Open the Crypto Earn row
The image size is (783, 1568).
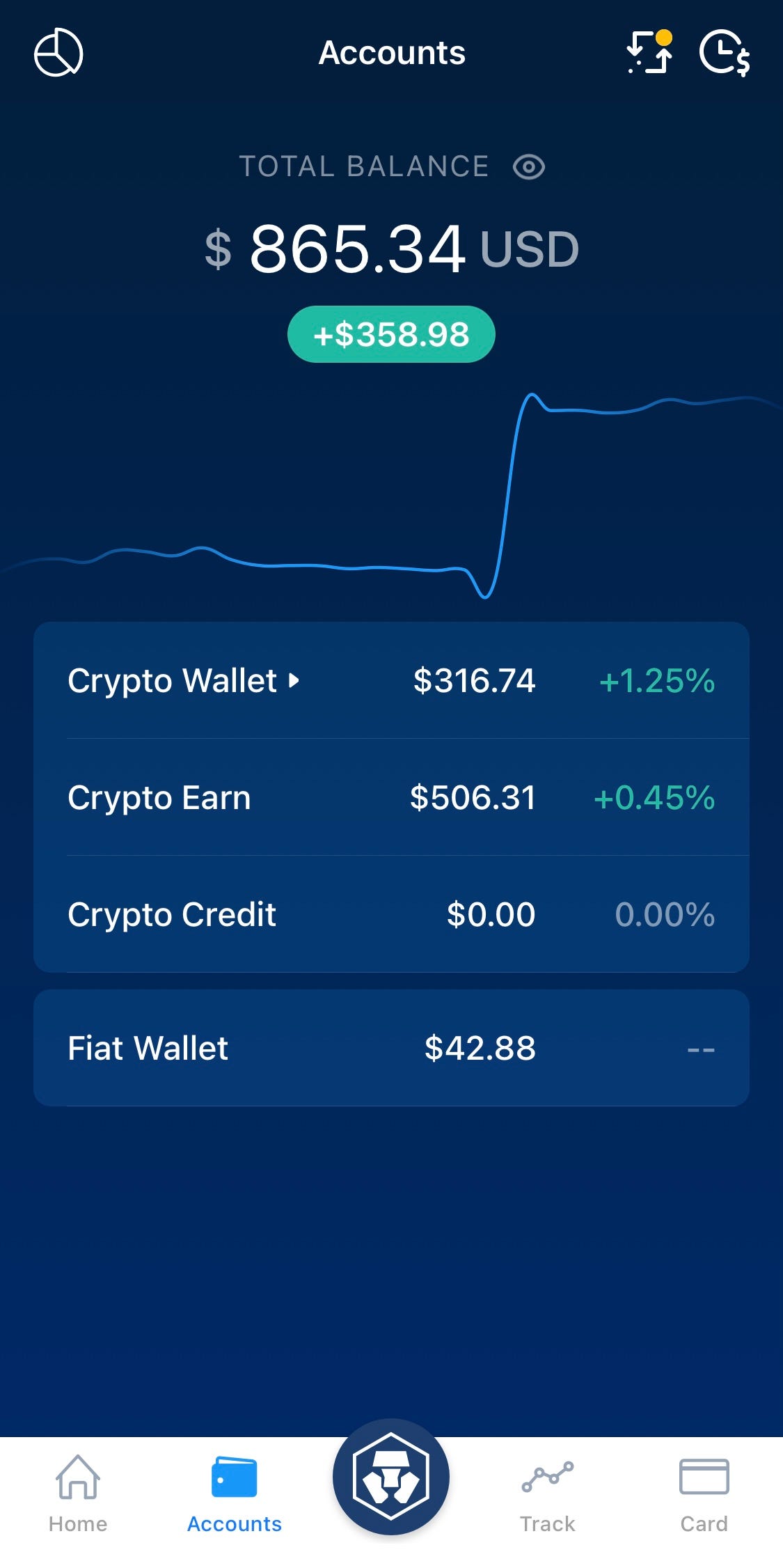[x=391, y=797]
